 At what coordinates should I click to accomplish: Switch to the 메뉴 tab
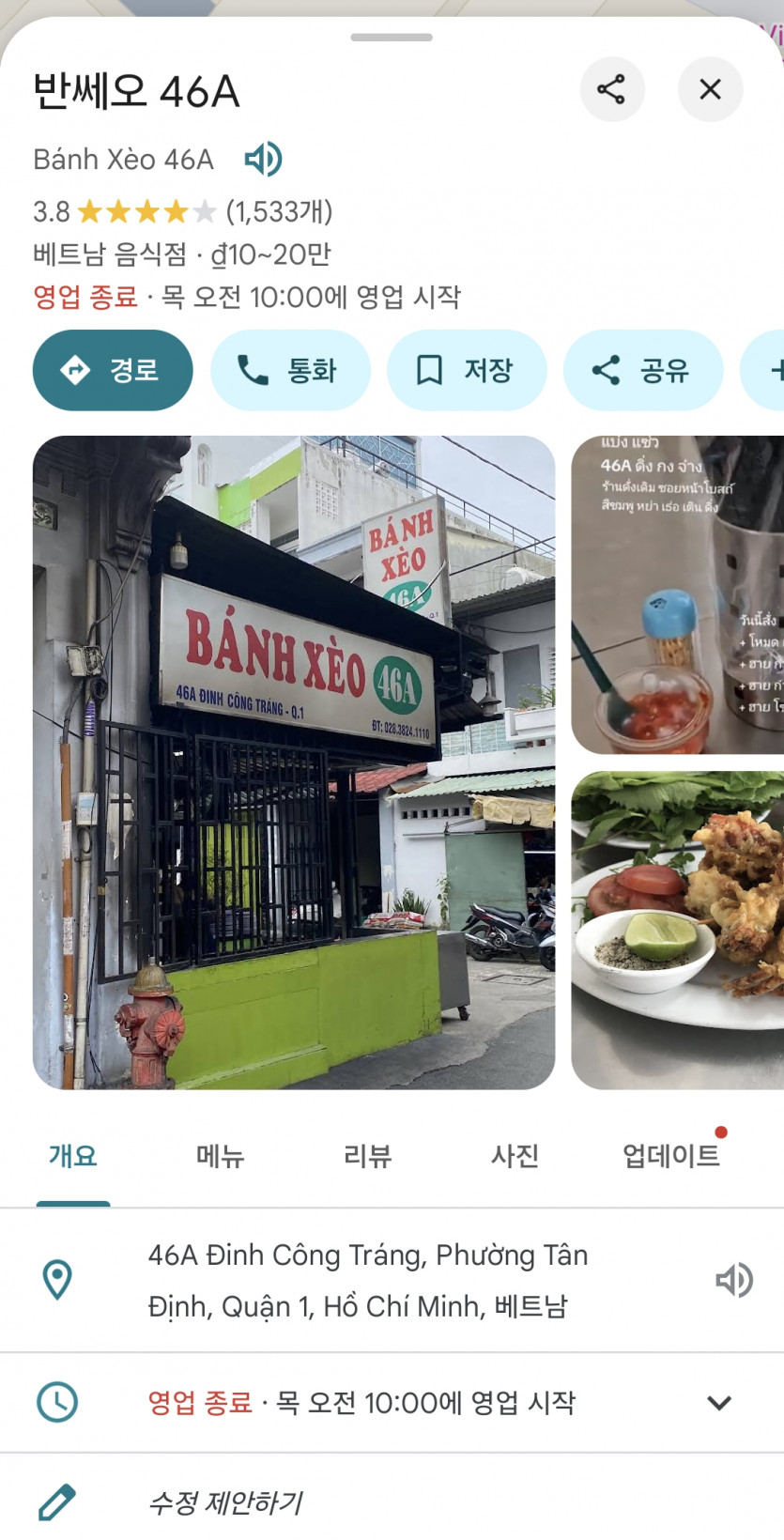tap(220, 1156)
